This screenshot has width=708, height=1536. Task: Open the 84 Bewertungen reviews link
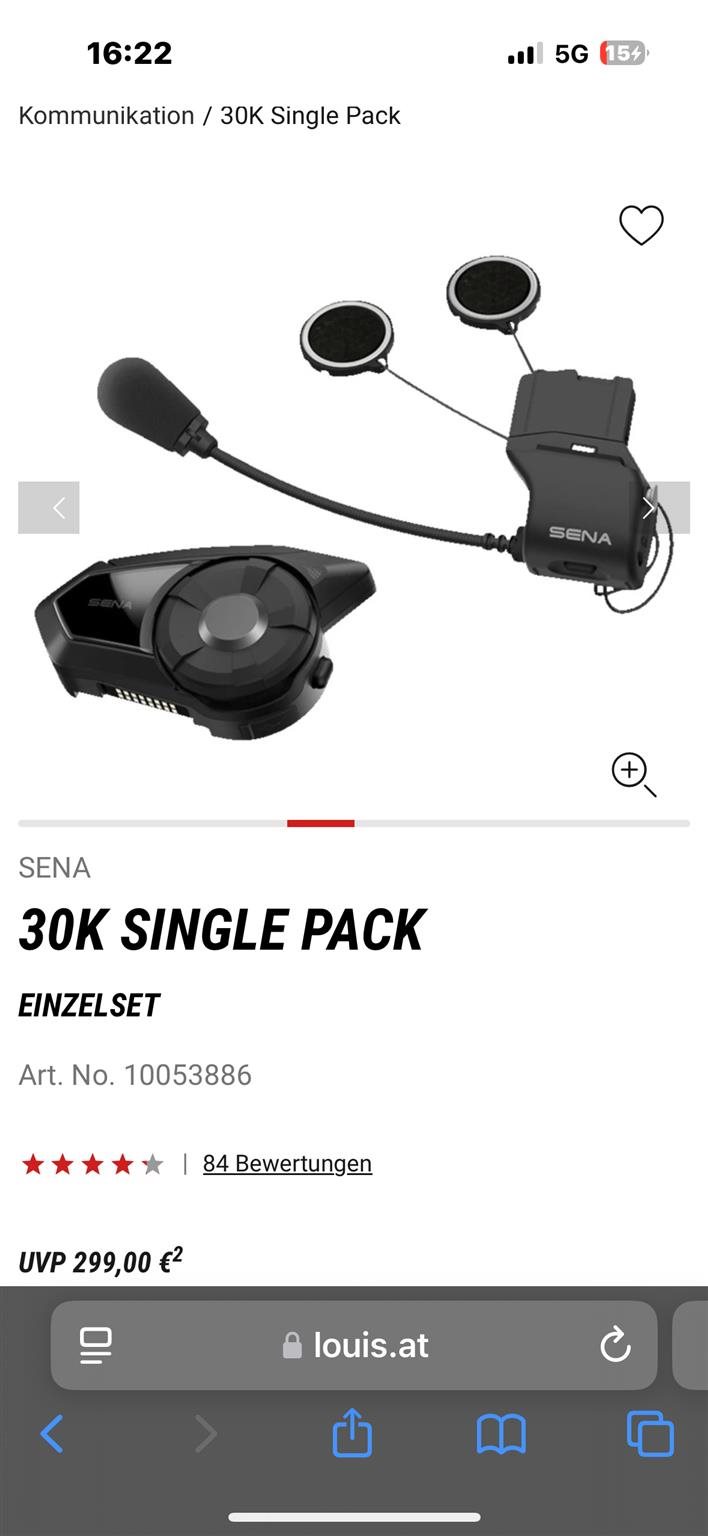(x=287, y=1163)
